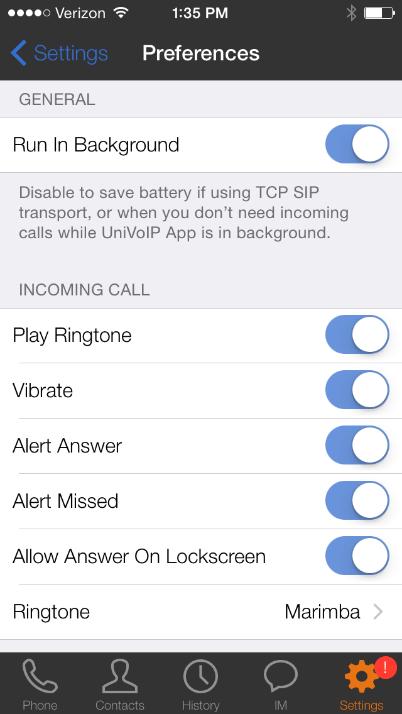Screen dimensions: 402x714
Task: Switch to the Phone tab
Action: coord(40,683)
